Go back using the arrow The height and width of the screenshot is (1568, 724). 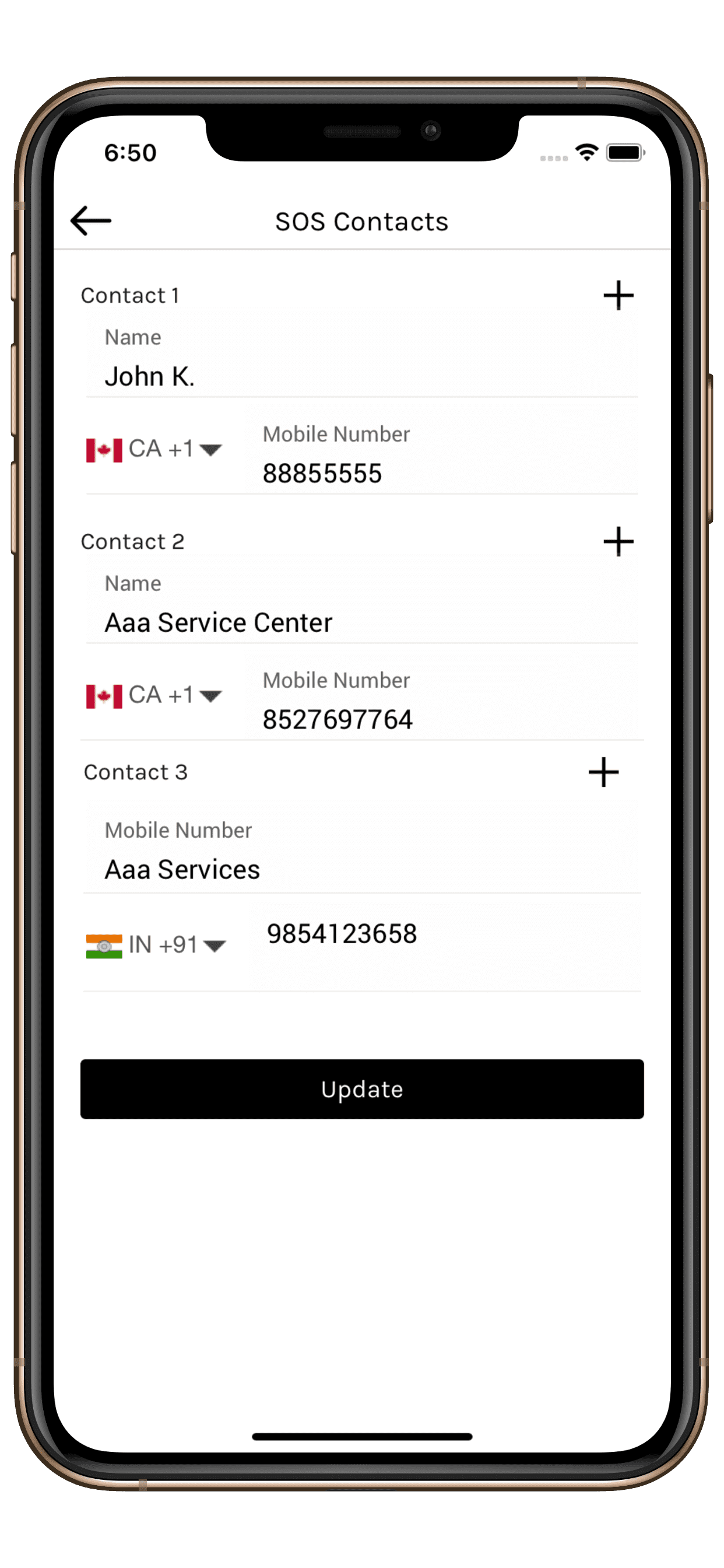click(91, 220)
